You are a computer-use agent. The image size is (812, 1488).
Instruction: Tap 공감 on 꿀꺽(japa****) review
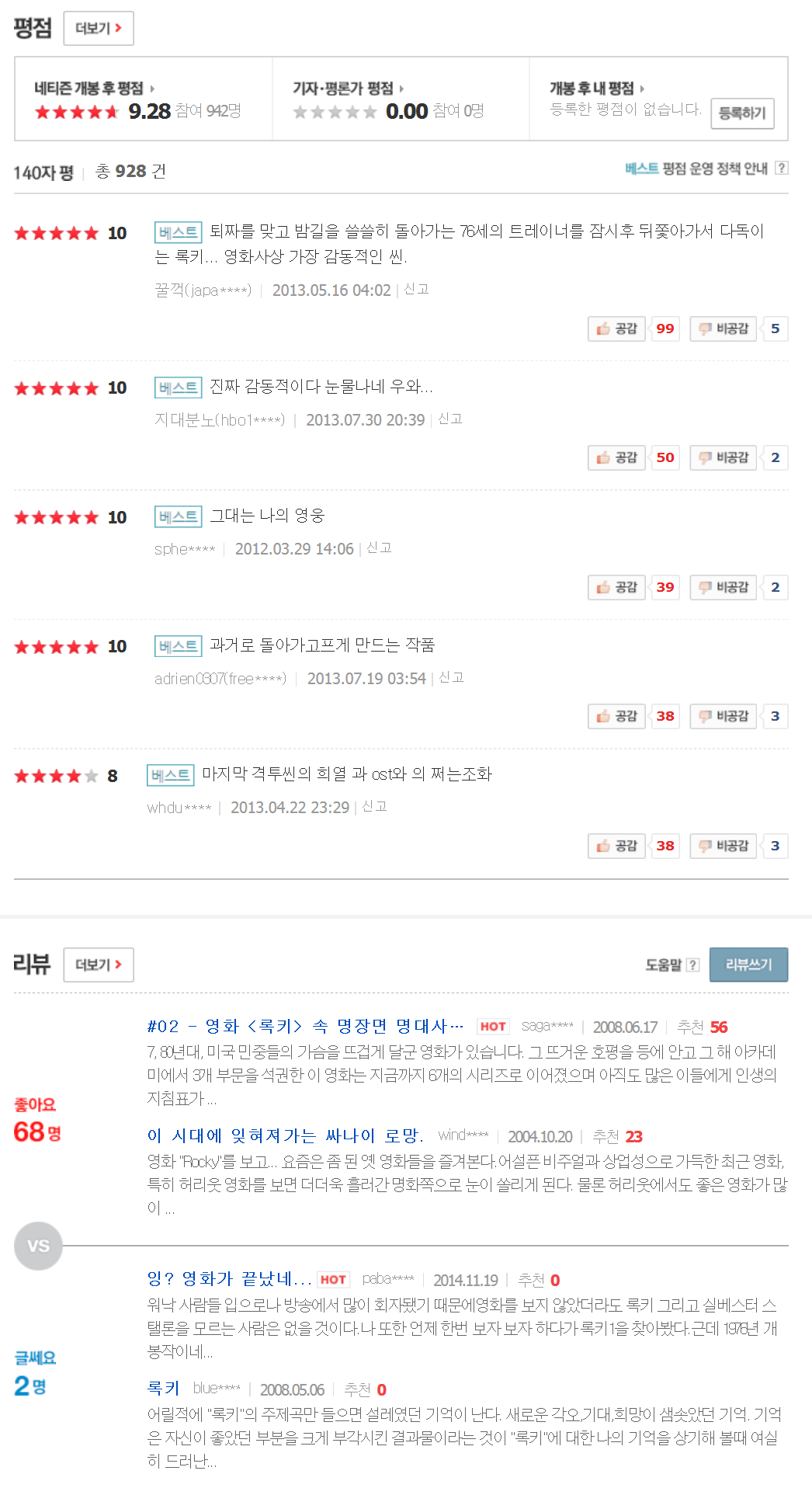pos(618,329)
